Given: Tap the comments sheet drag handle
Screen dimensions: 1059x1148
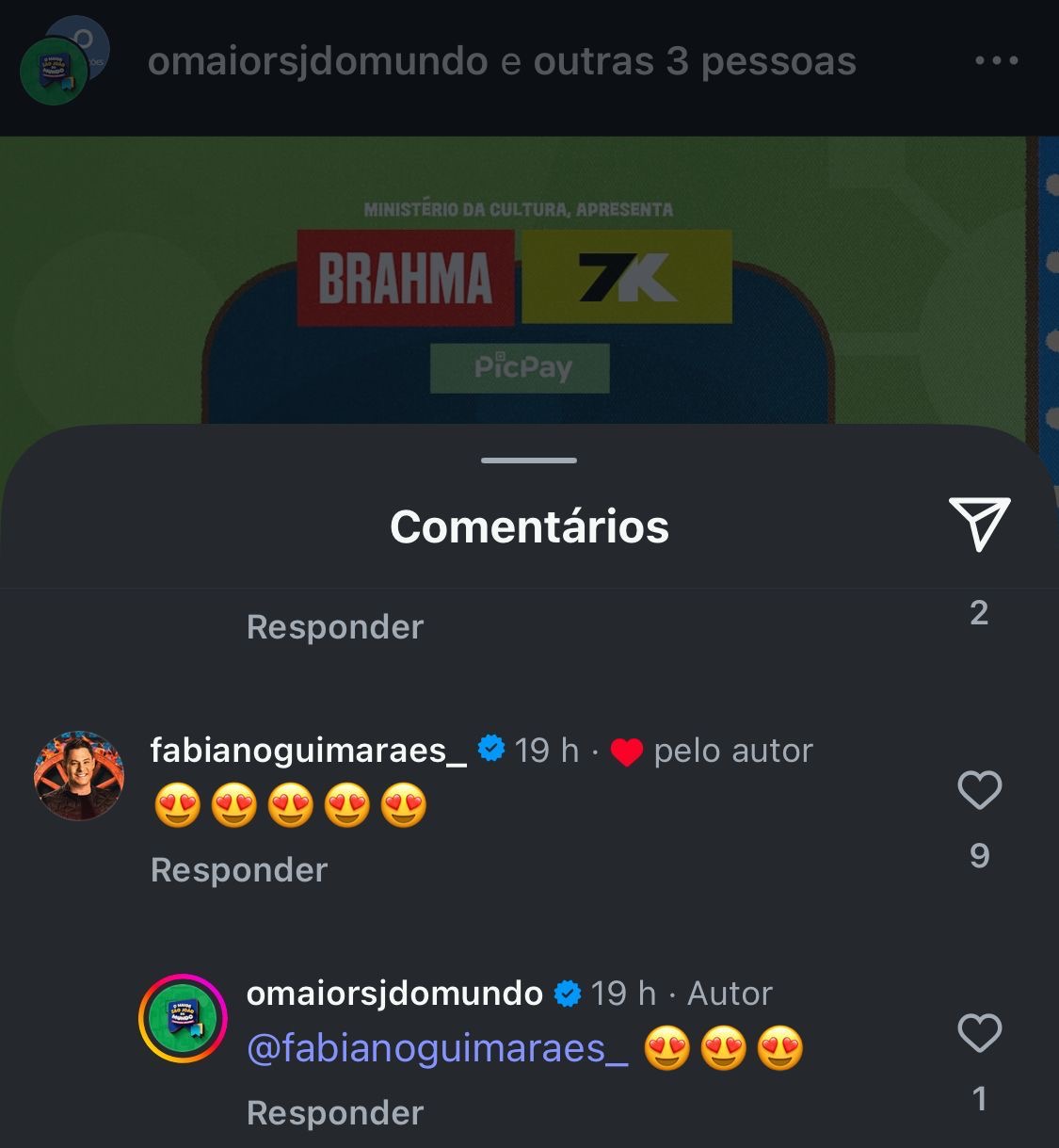Looking at the screenshot, I should click(529, 461).
